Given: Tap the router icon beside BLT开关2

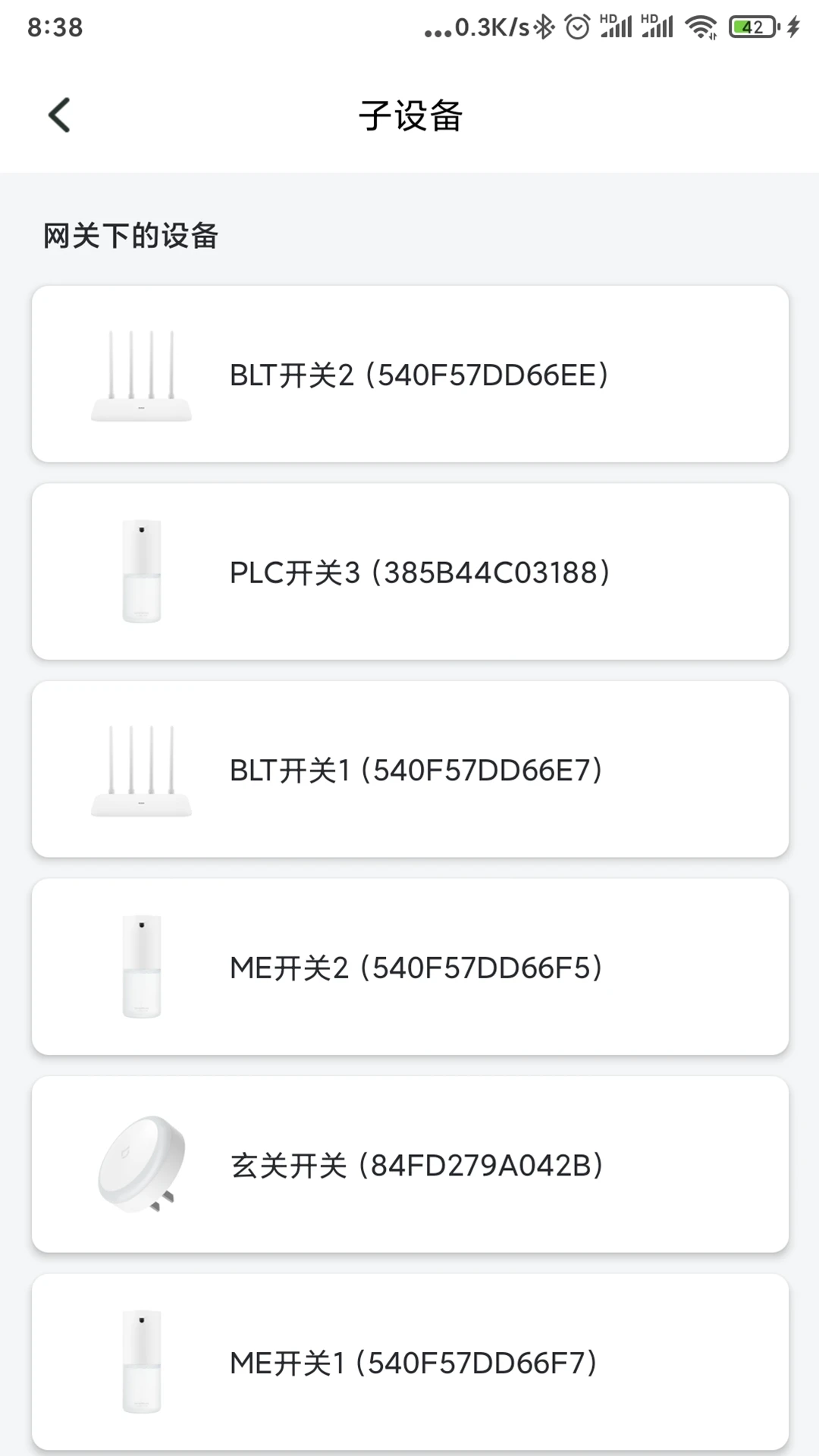Looking at the screenshot, I should (142, 373).
